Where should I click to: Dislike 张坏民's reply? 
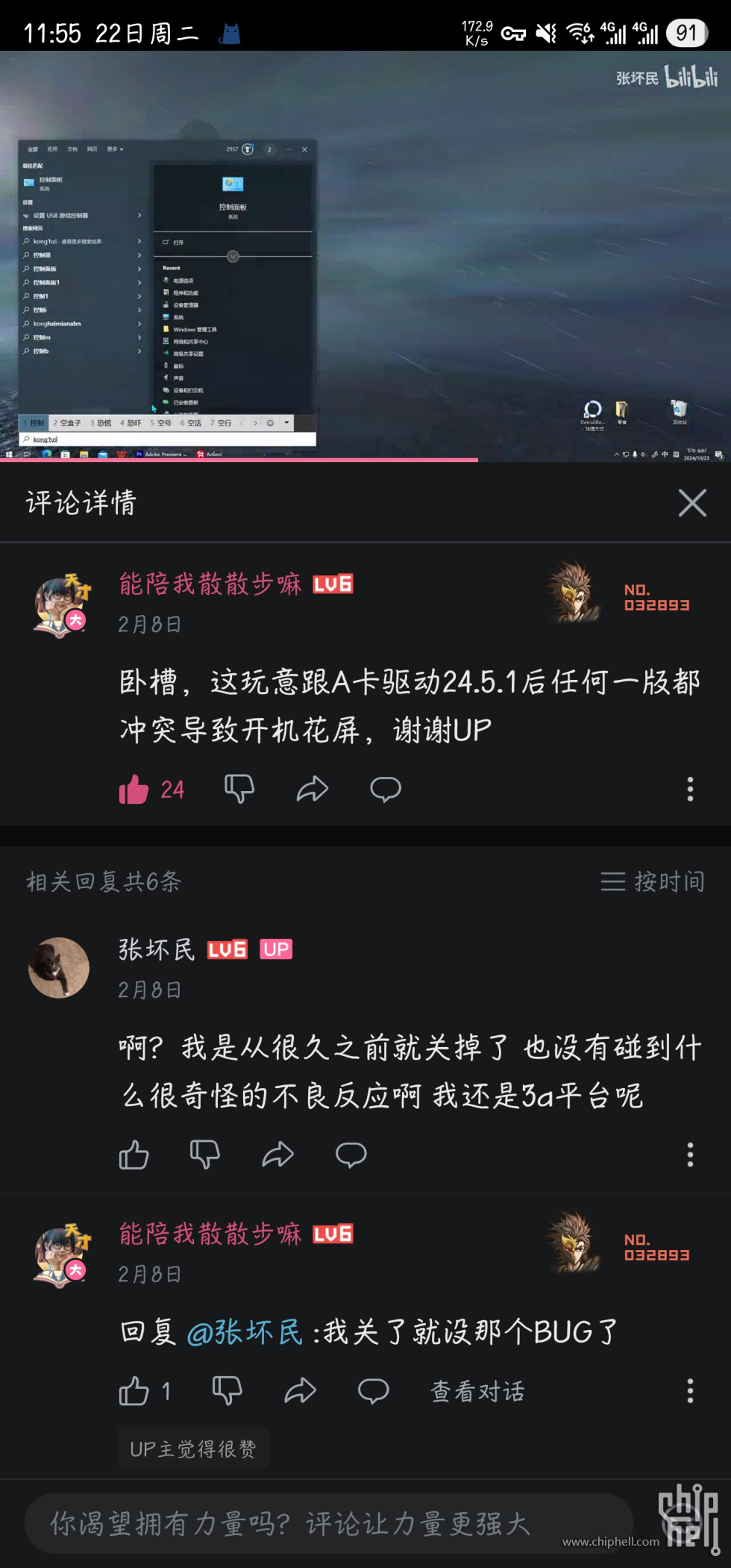204,1155
